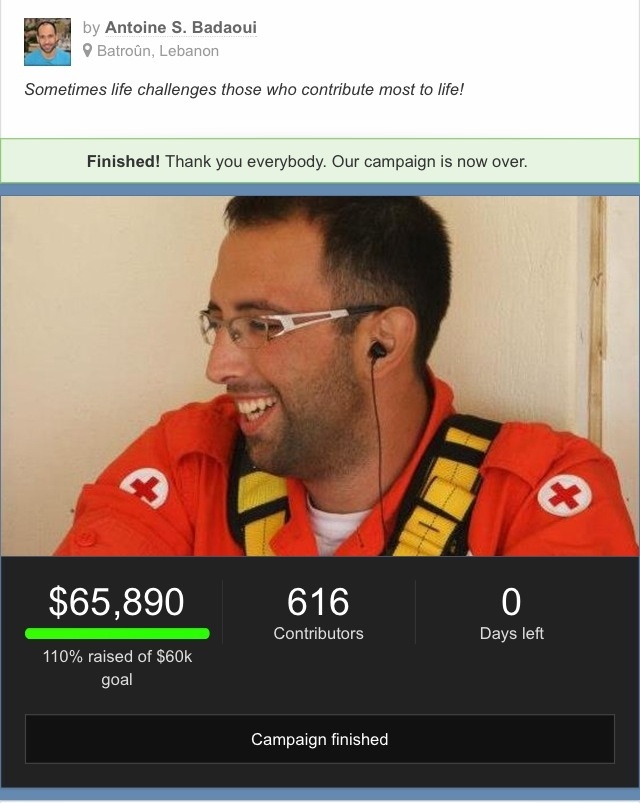Screen dimensions: 640x803
Task: Open the campaign author's avatar
Action: (x=47, y=41)
